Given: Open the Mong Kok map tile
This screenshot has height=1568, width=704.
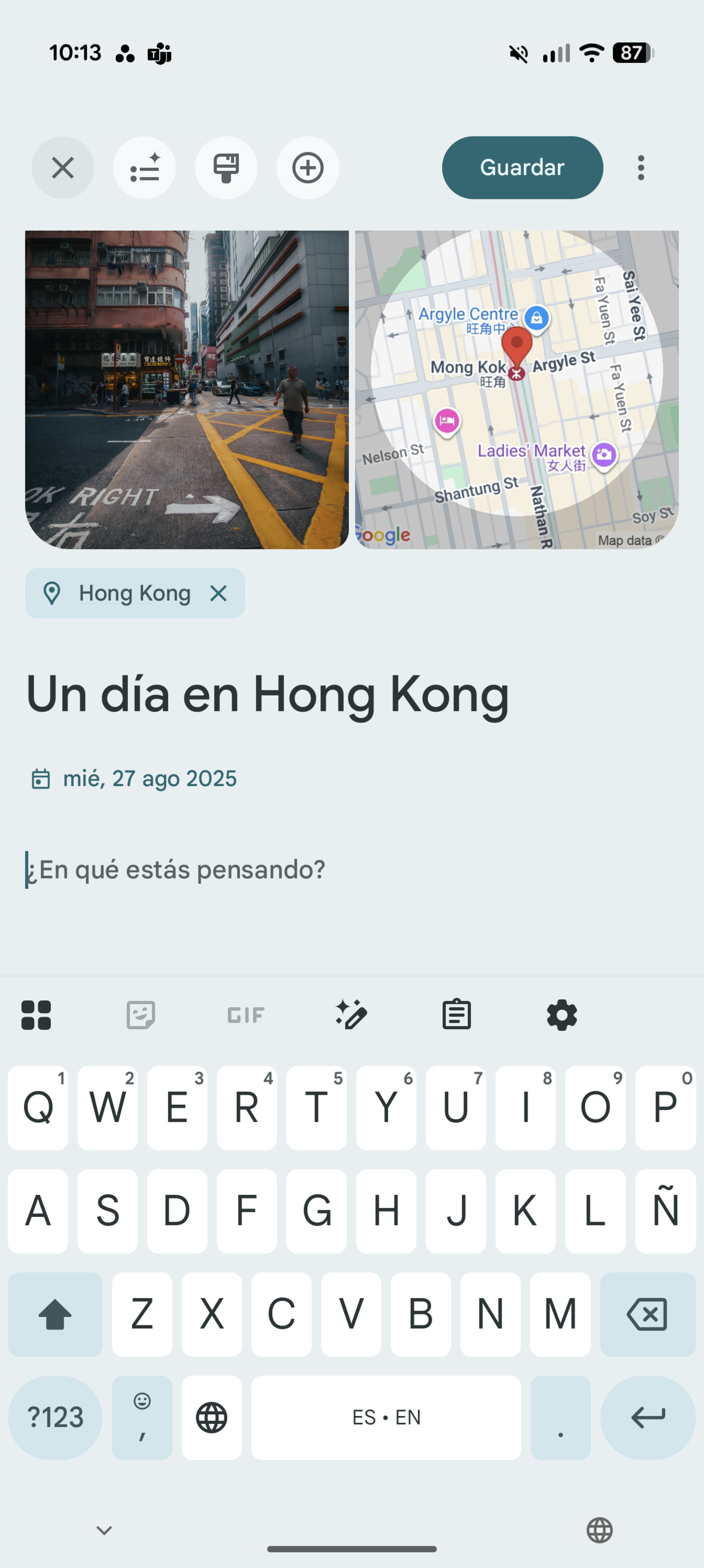Looking at the screenshot, I should click(517, 389).
